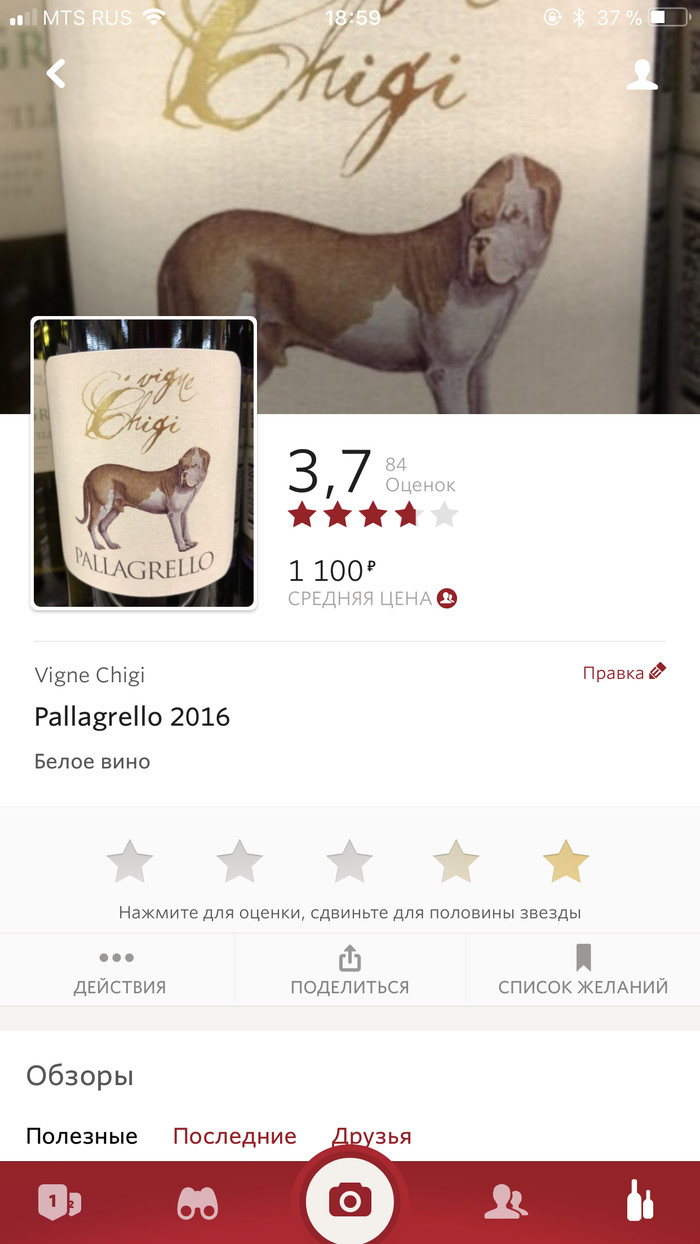Open the camera scan button
This screenshot has width=700, height=1244.
350,1199
